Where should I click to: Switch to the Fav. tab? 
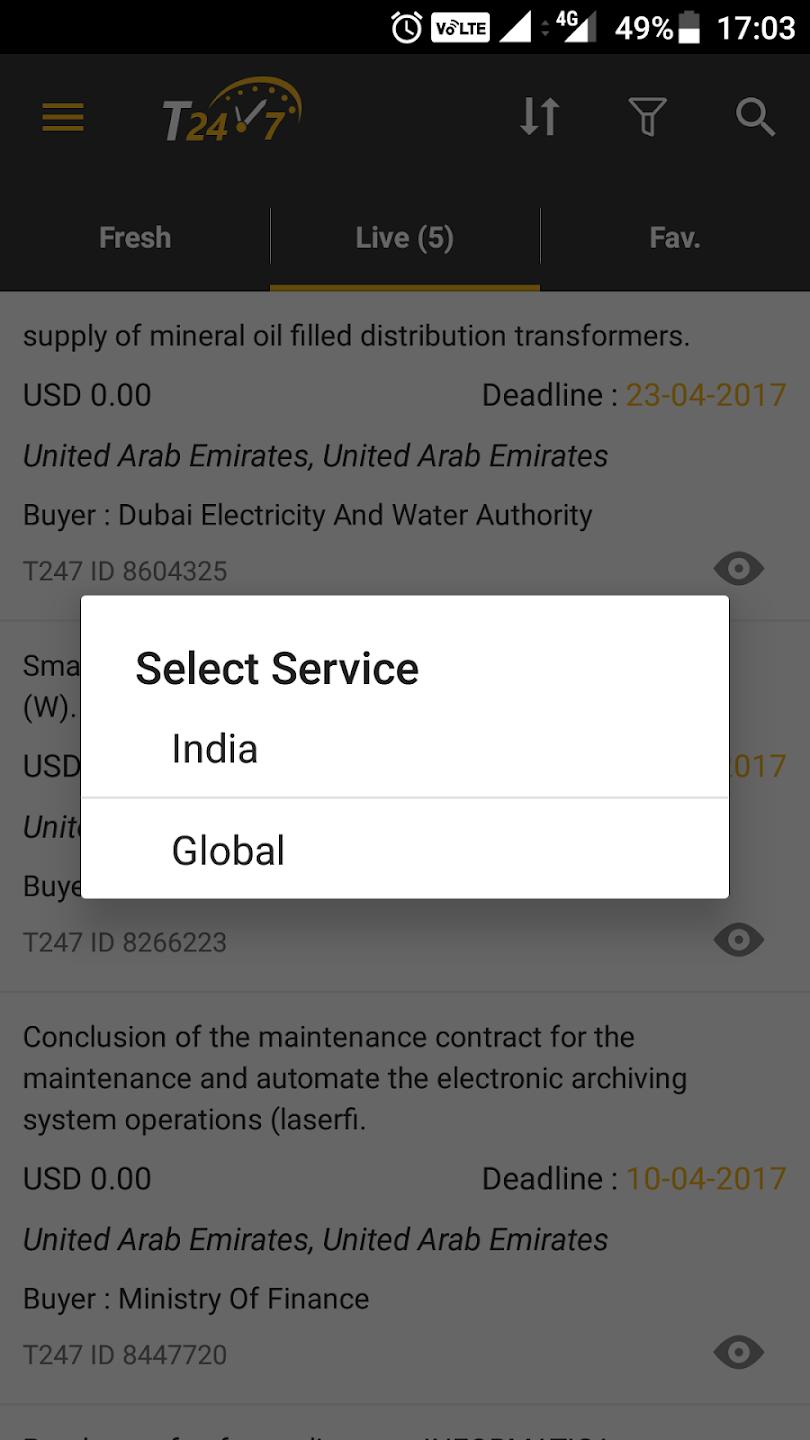675,238
